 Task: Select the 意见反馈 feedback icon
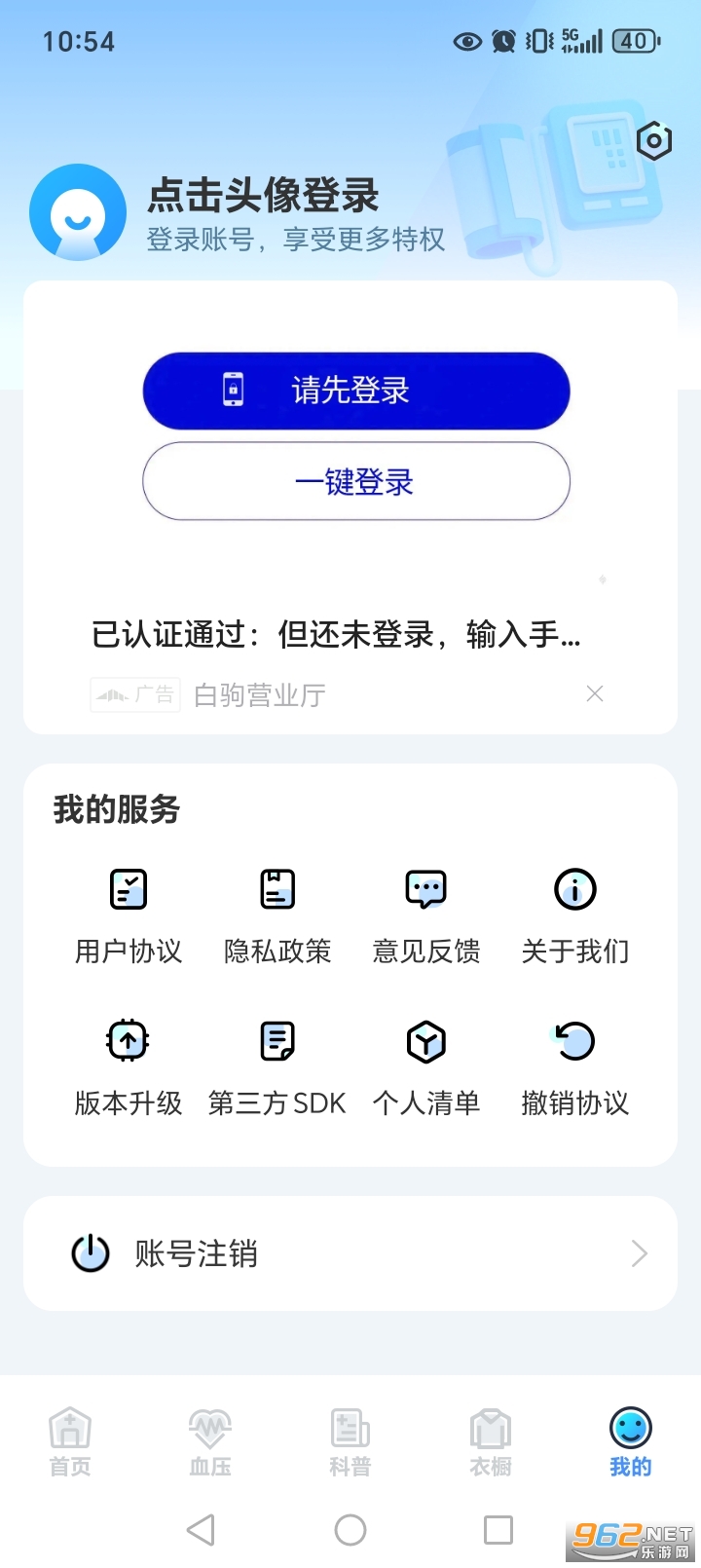click(425, 889)
